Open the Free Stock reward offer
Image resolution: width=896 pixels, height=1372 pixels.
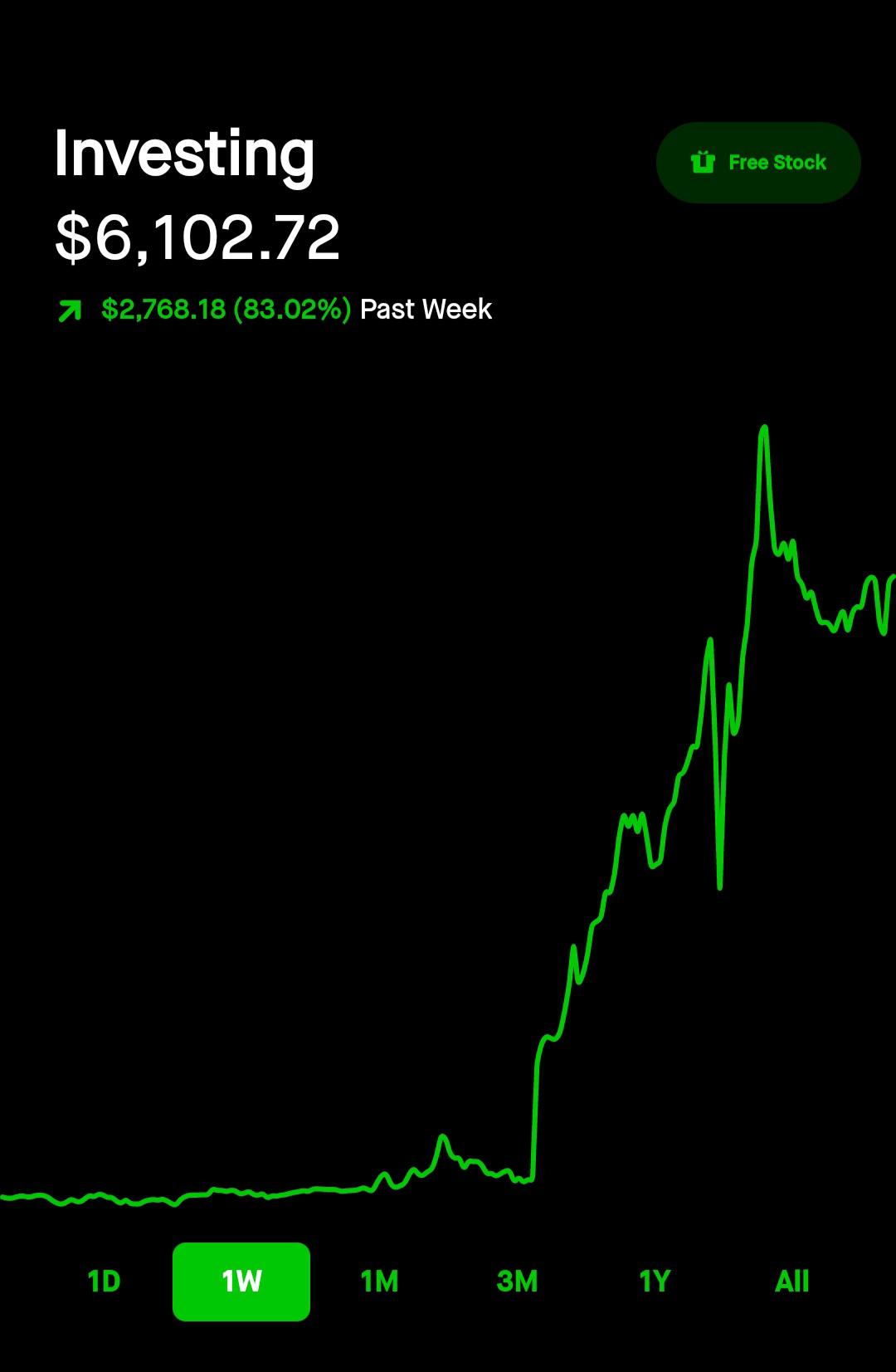click(757, 162)
